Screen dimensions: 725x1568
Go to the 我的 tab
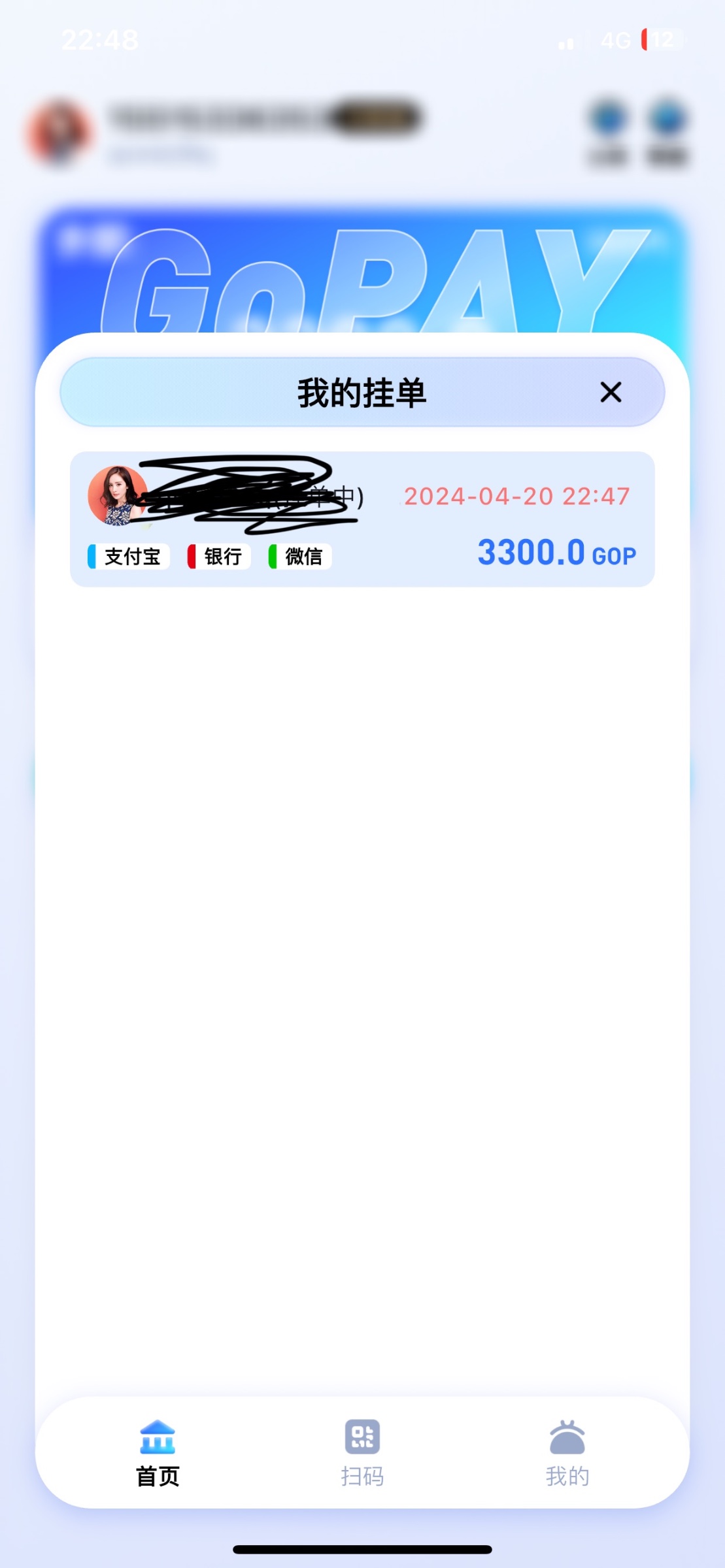[567, 1453]
